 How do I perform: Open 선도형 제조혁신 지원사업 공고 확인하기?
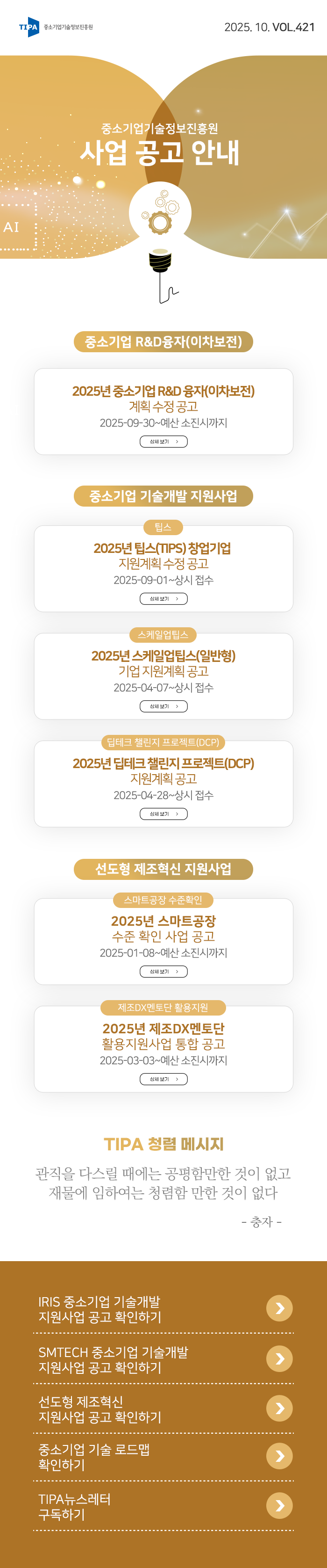click(279, 1408)
